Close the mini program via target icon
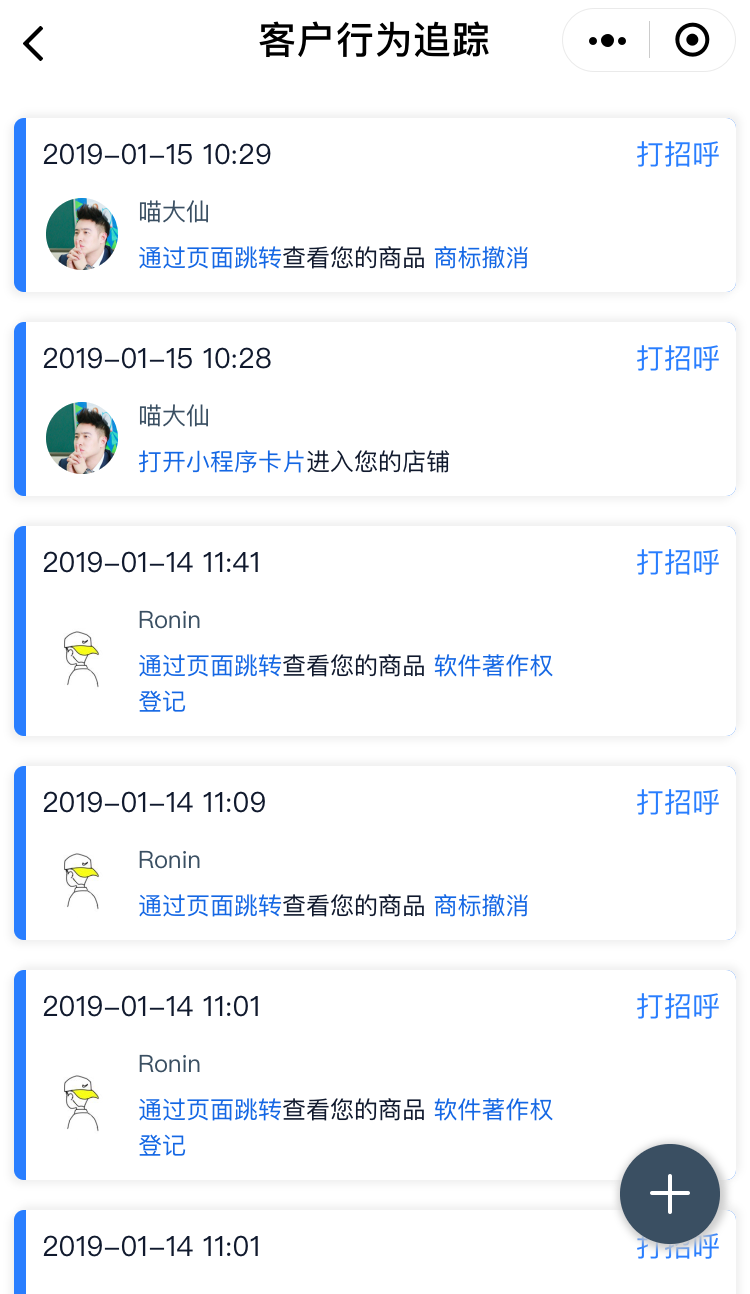 pos(692,41)
